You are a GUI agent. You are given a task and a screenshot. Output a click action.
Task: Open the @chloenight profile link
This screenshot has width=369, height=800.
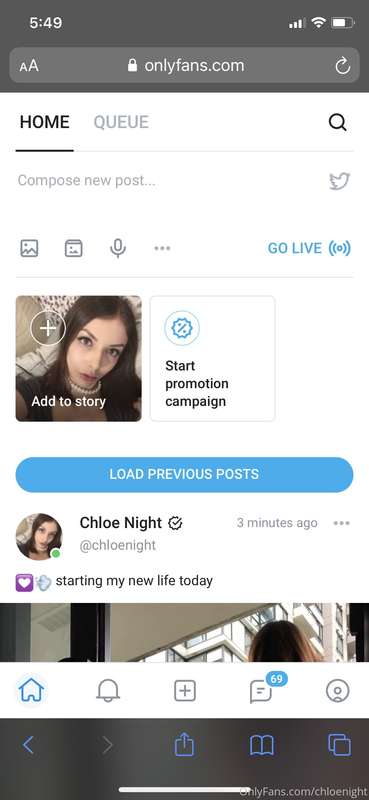[118, 545]
